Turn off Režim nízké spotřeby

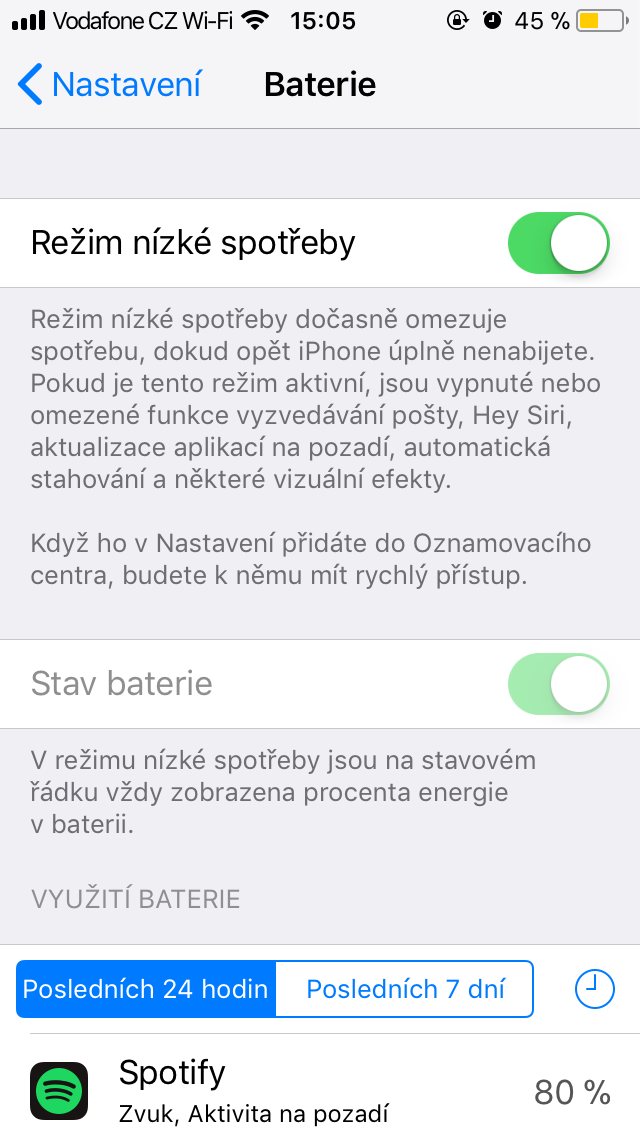tap(558, 243)
